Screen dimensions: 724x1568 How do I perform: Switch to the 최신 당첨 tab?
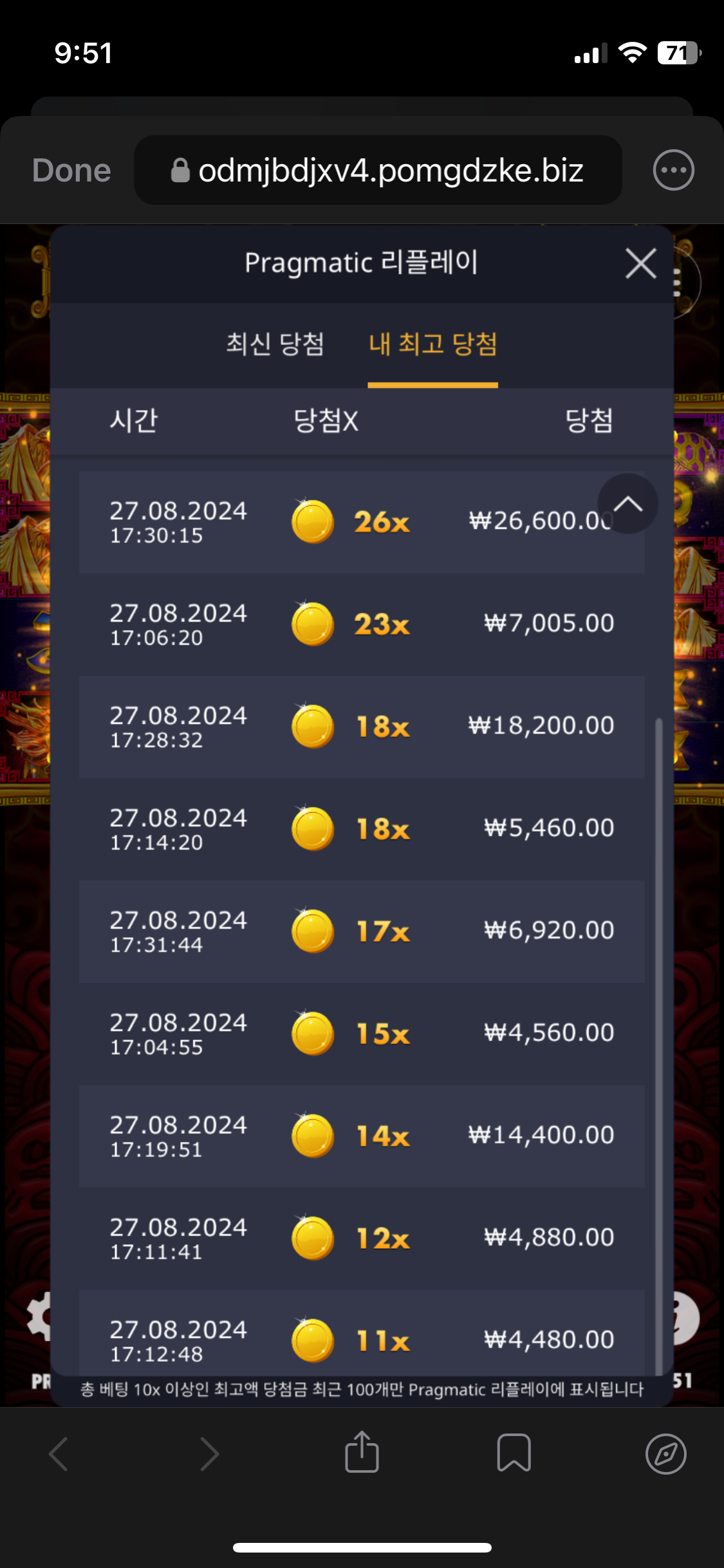point(275,344)
